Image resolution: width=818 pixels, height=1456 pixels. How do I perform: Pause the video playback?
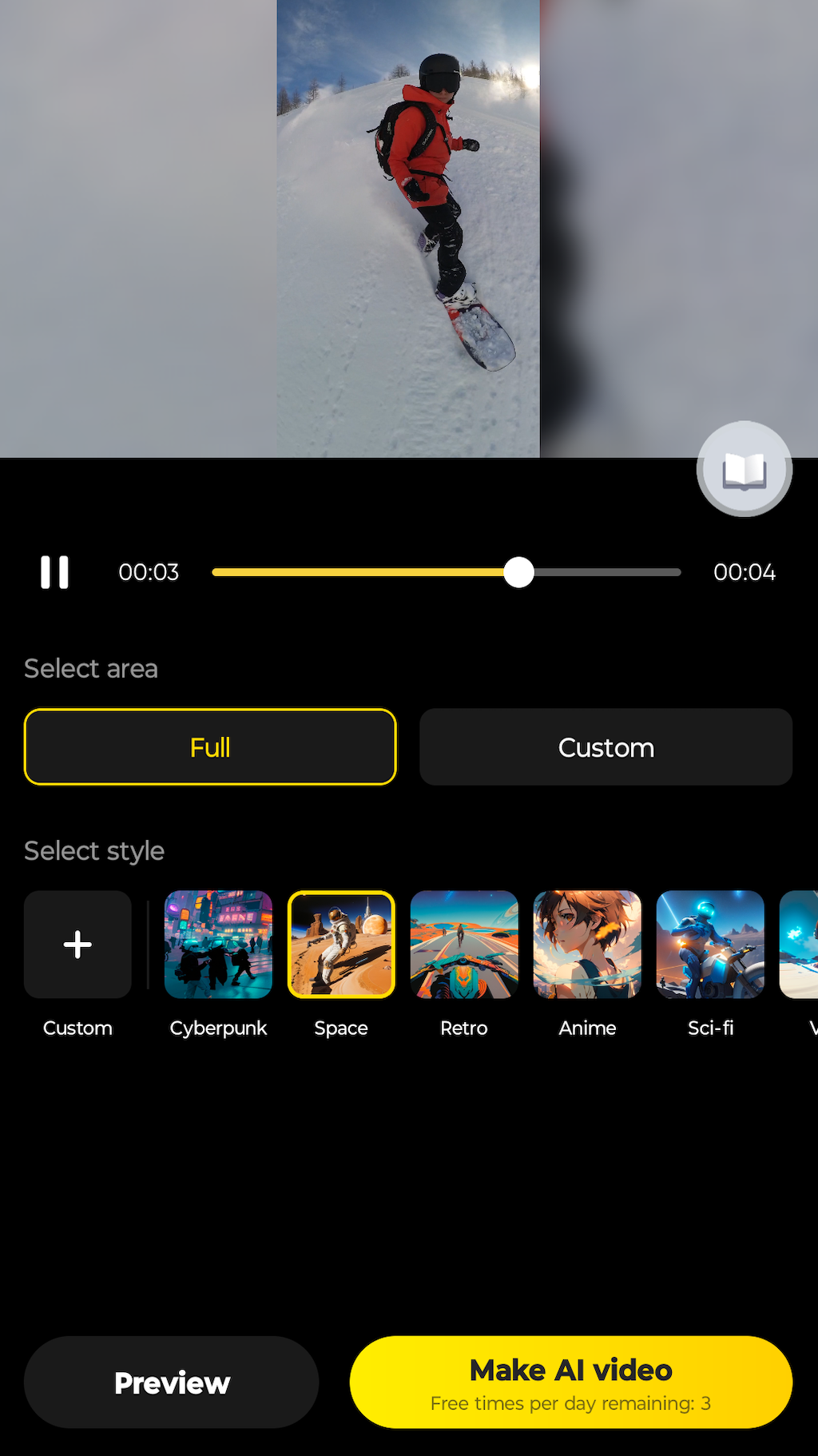pyautogui.click(x=54, y=572)
